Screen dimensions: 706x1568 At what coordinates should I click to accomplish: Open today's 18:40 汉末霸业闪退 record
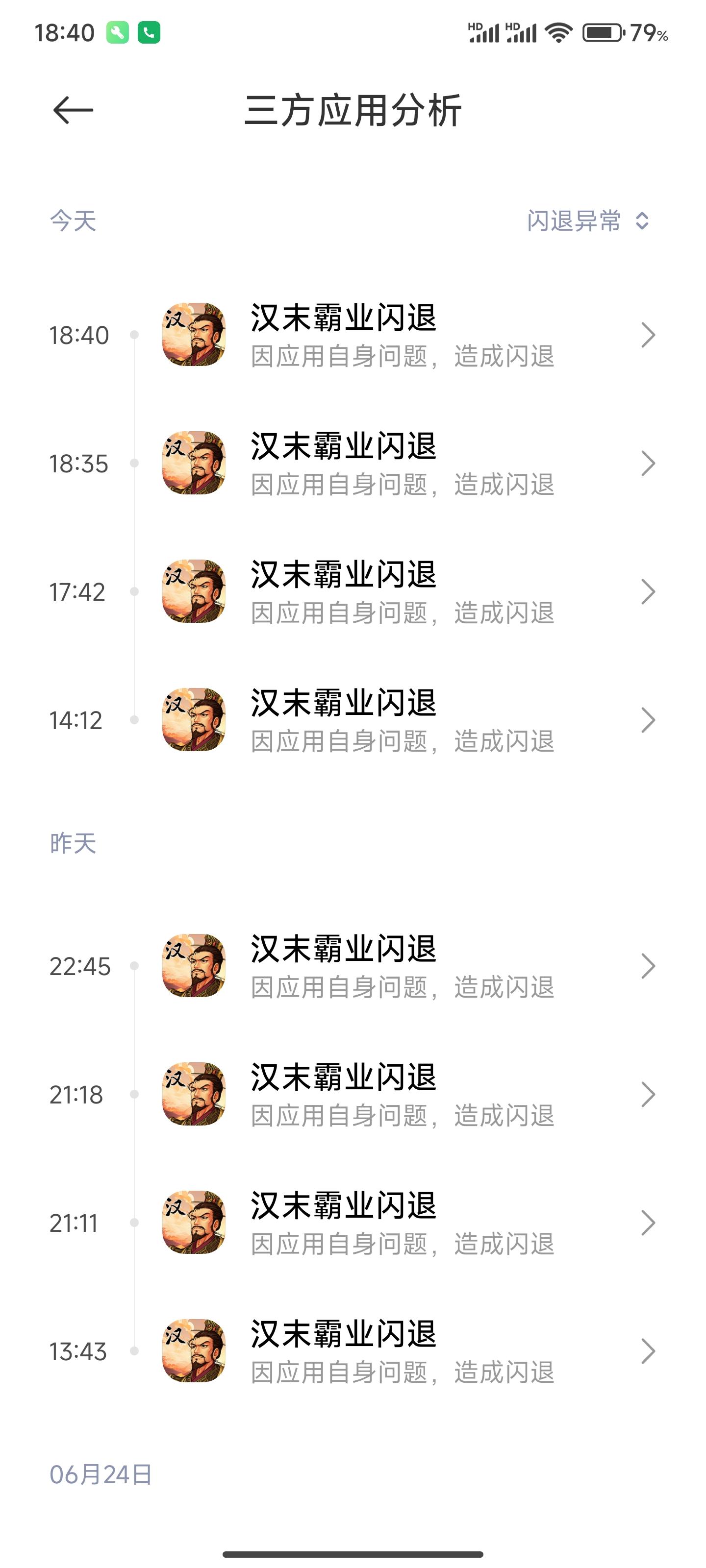402,335
